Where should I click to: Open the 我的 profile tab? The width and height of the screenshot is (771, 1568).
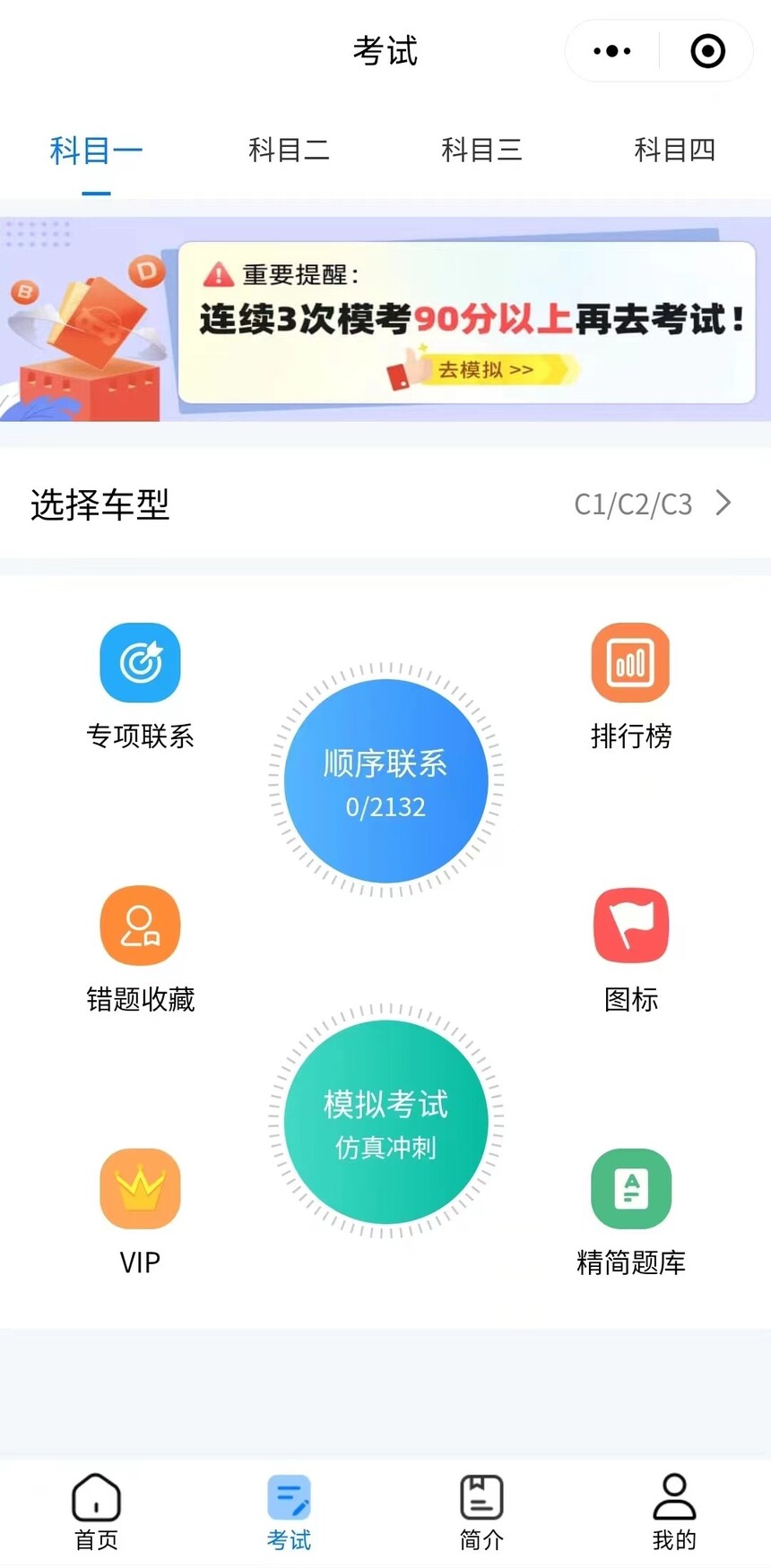coord(674,1512)
